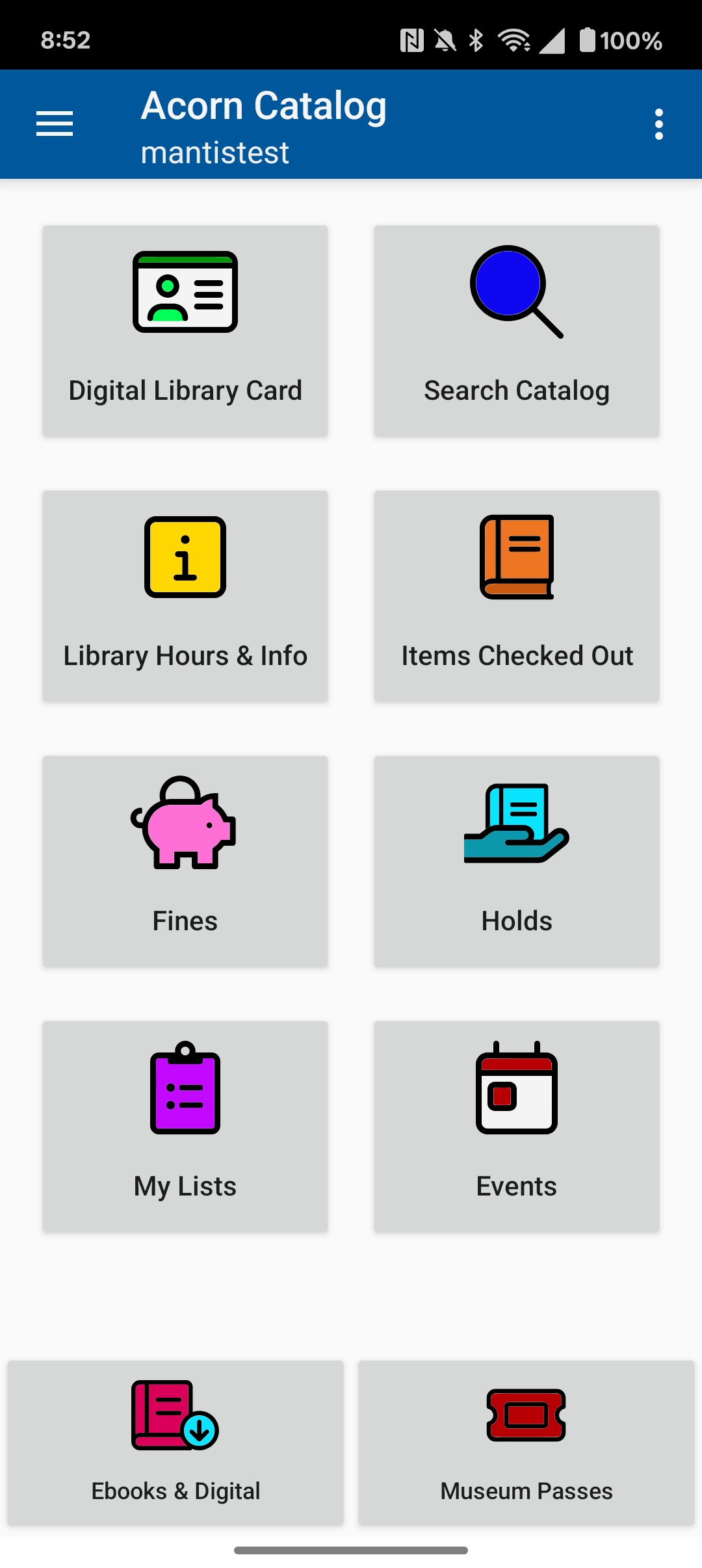The width and height of the screenshot is (702, 1568).
Task: Check my Fines
Action: 185,861
